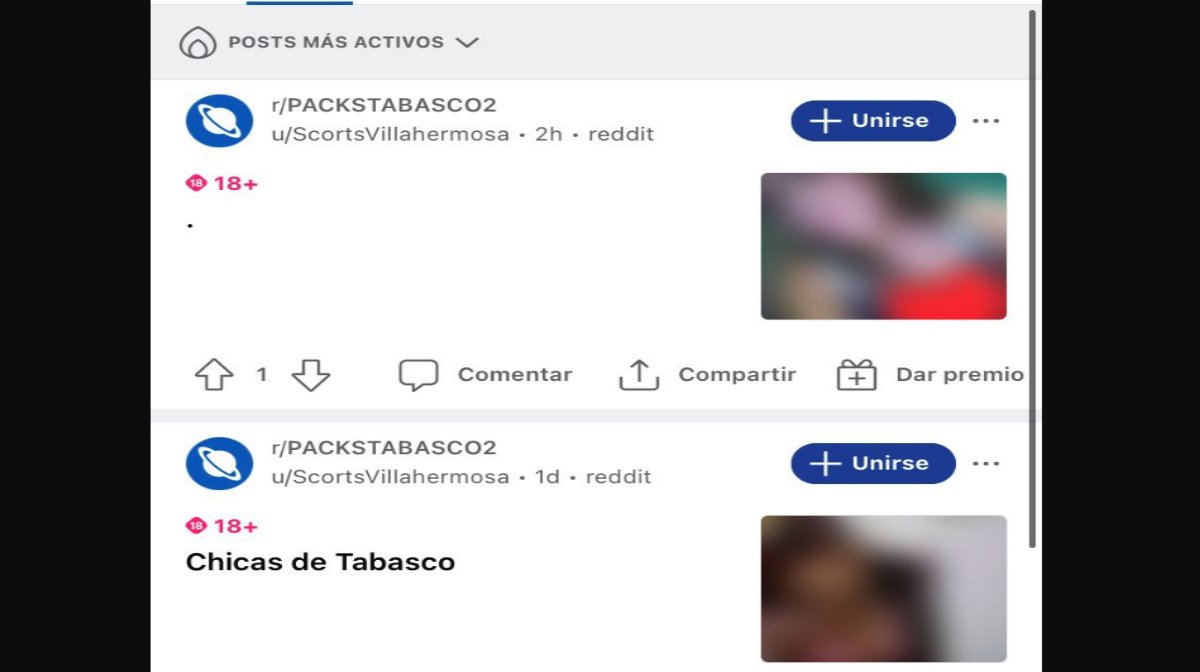Open overflow menu on Chicas de Tabasco post
1200x672 pixels.
tap(985, 463)
